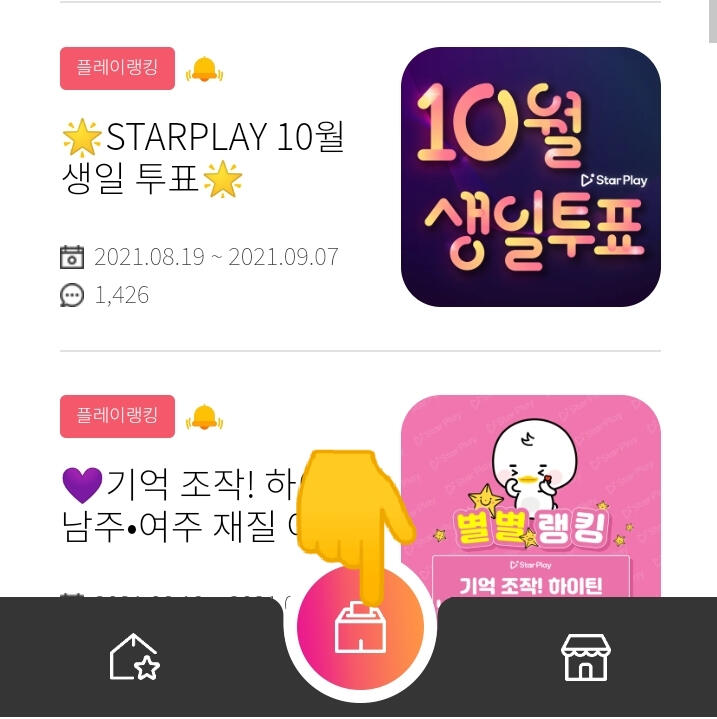Switch to the store tab
The image size is (717, 719).
coord(585,657)
